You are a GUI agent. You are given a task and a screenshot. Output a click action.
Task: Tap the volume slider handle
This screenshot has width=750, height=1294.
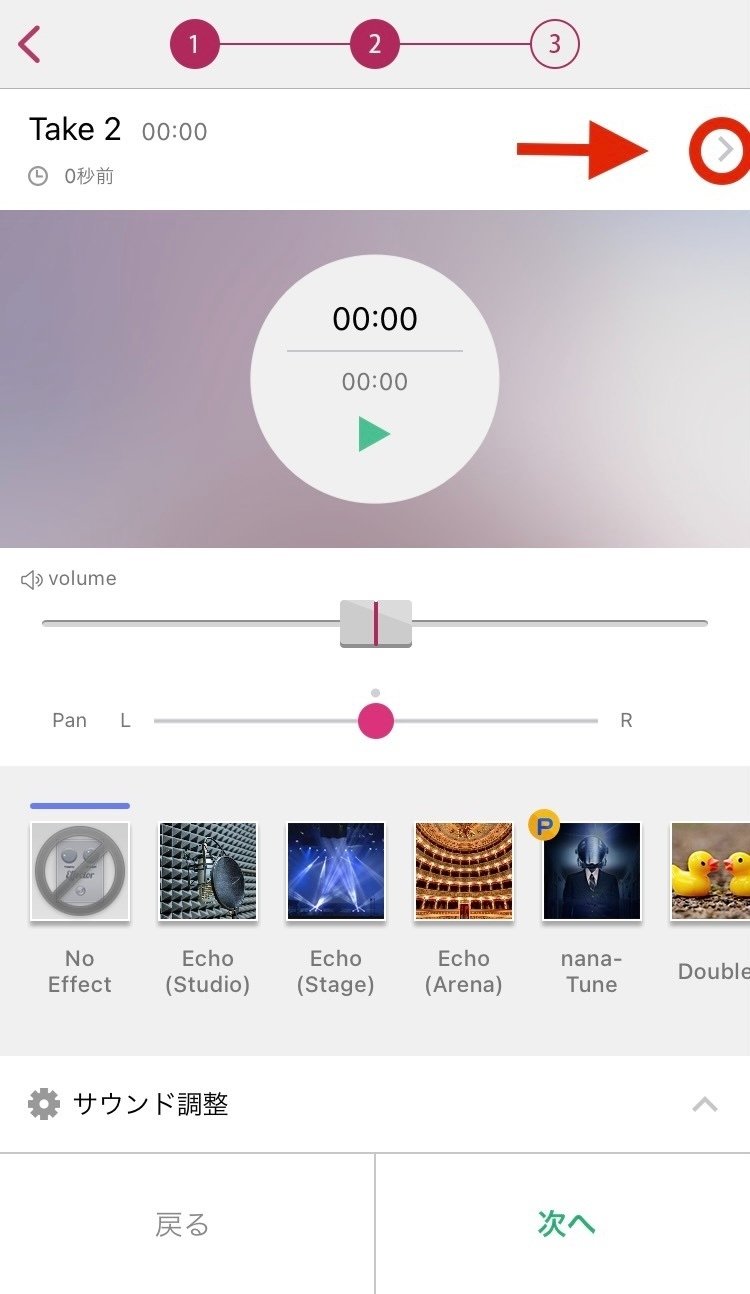coord(376,624)
